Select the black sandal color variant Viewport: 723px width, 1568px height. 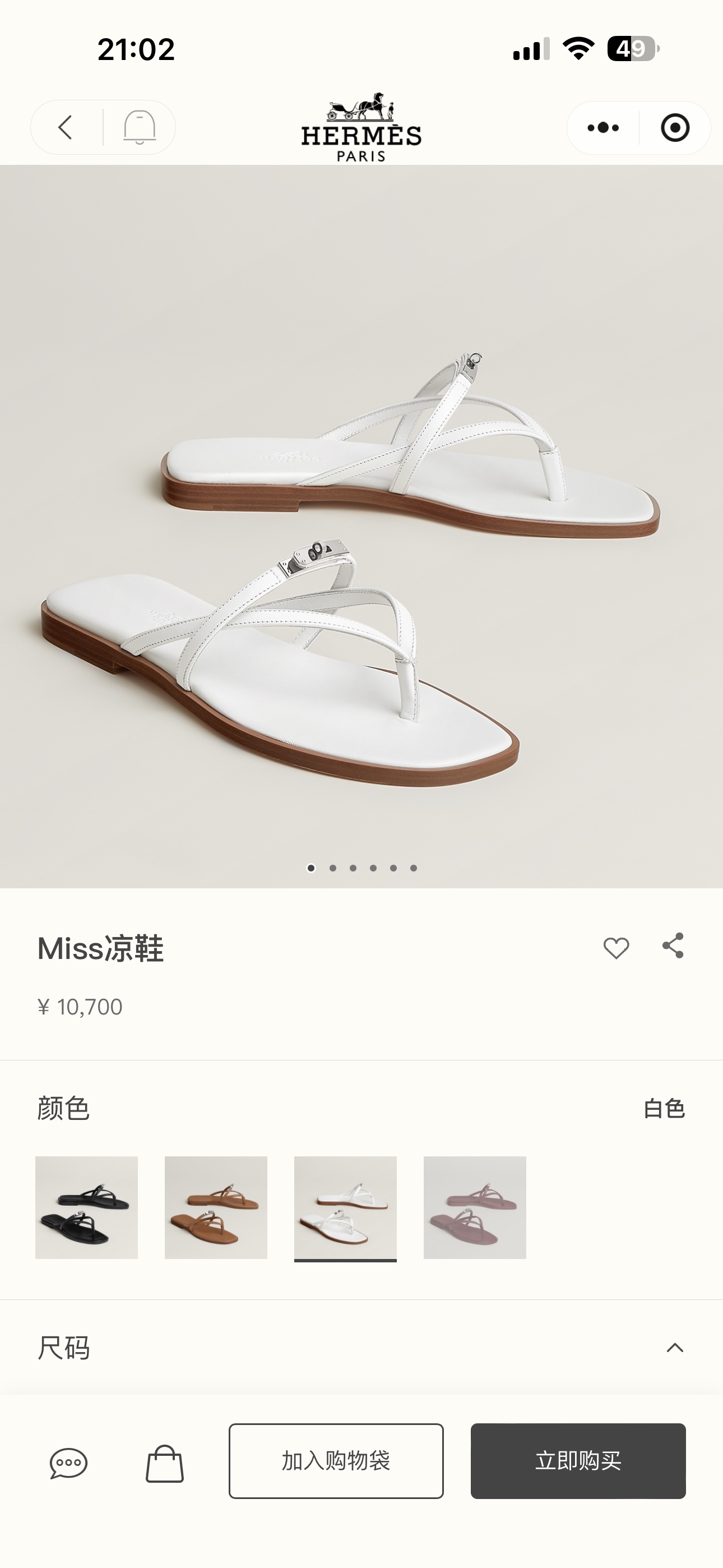pos(86,1207)
